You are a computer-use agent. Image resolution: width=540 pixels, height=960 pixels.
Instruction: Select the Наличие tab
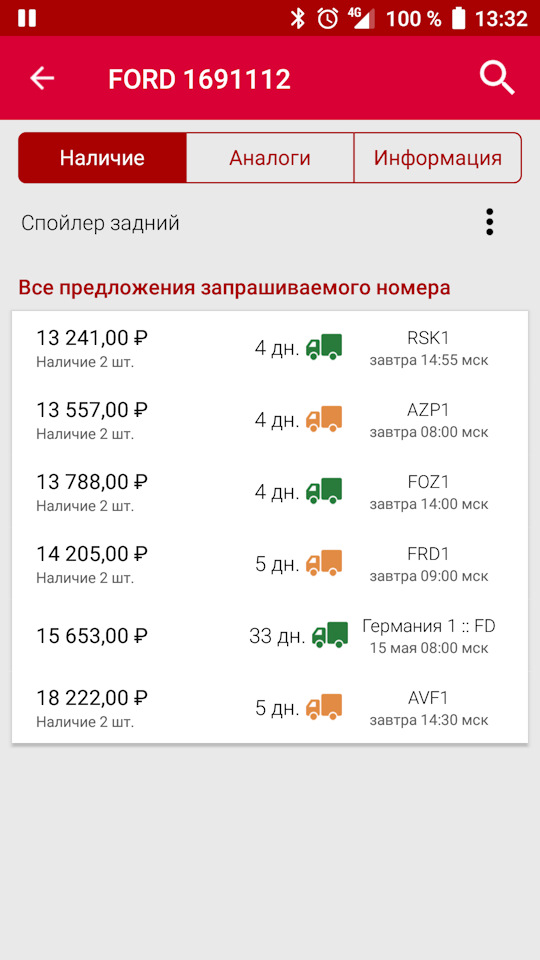(102, 158)
